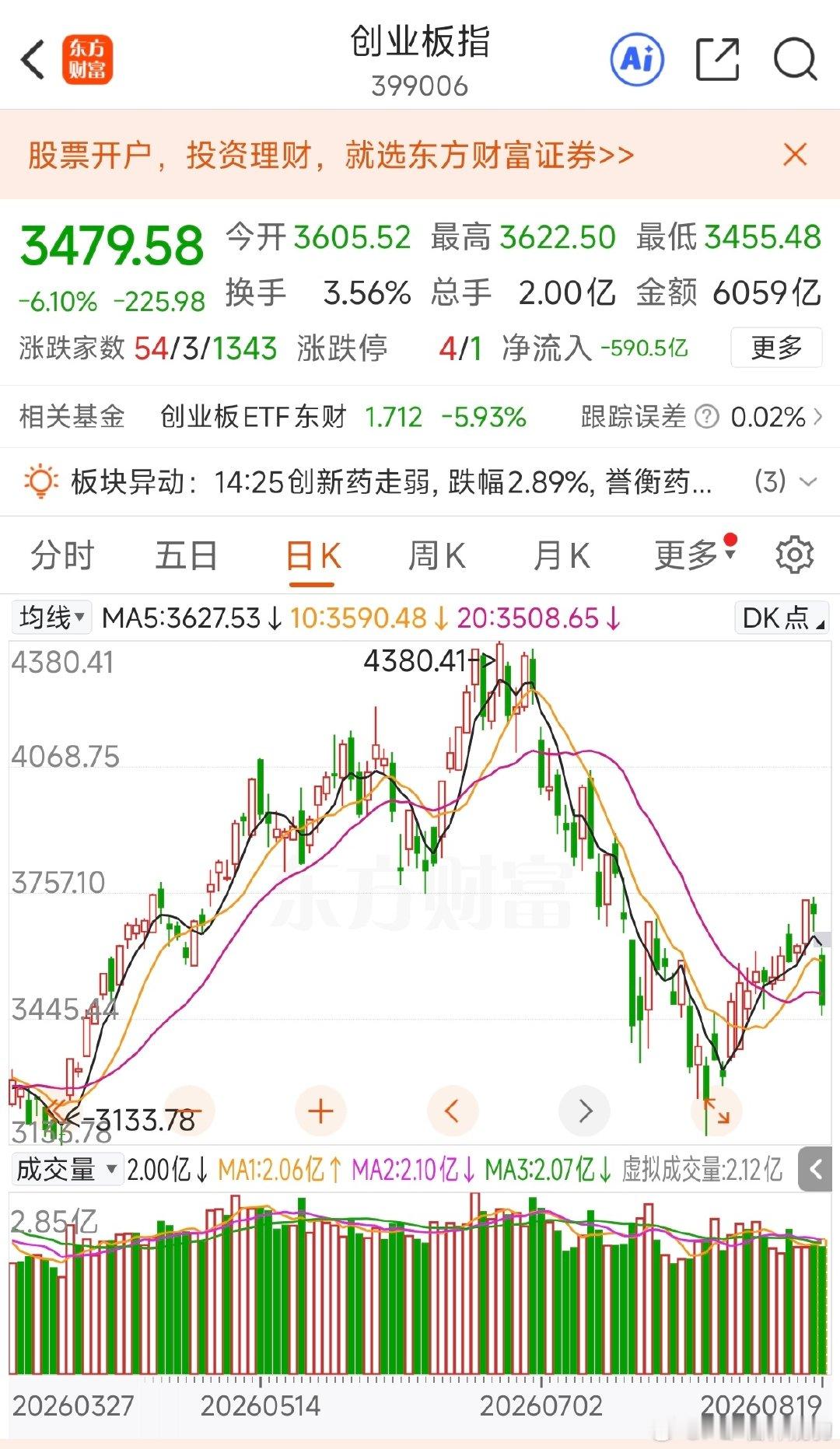Open the 更多 chart period dropdown
Viewport: 840px width, 1449px height.
pyautogui.click(x=694, y=555)
